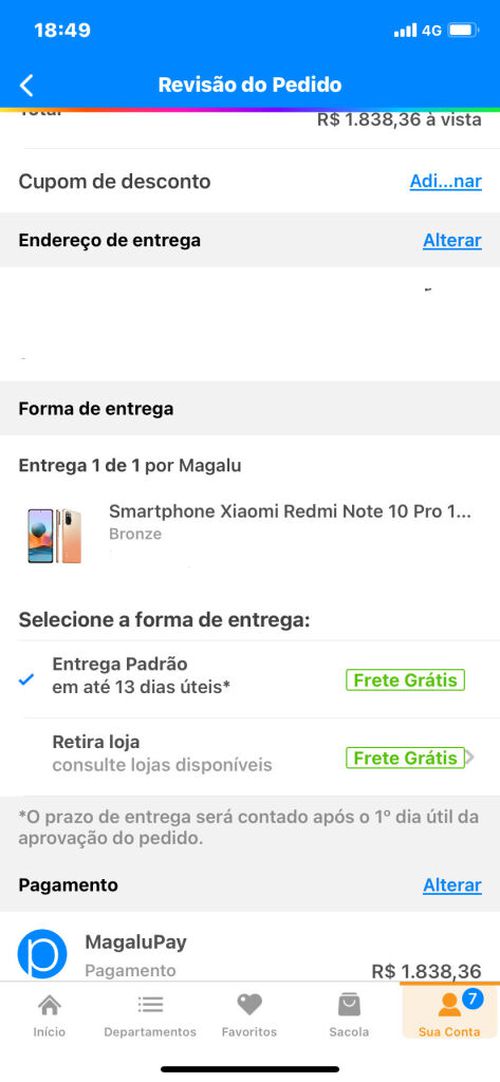
Task: Open the Sacola shopping bag tab
Action: coord(349,1015)
